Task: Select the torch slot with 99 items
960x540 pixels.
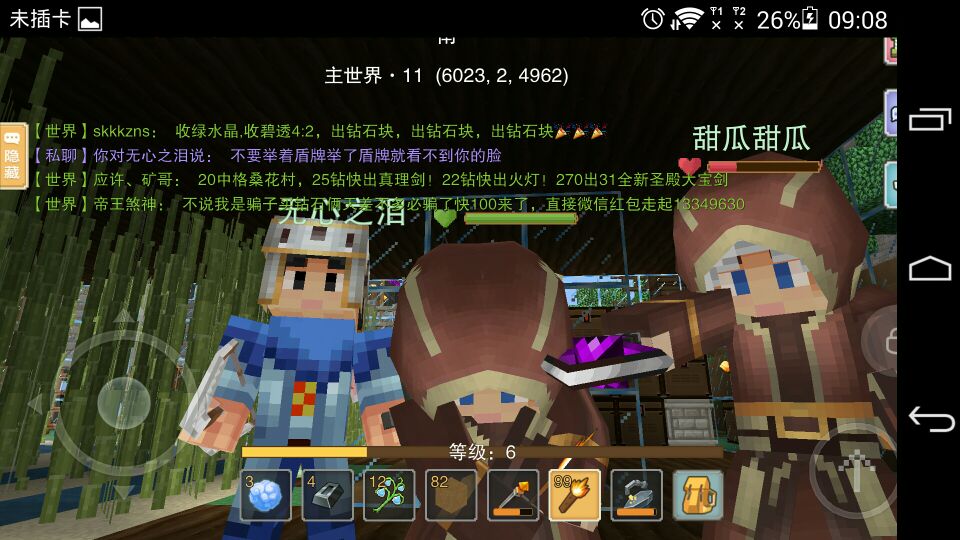Action: coord(575,496)
